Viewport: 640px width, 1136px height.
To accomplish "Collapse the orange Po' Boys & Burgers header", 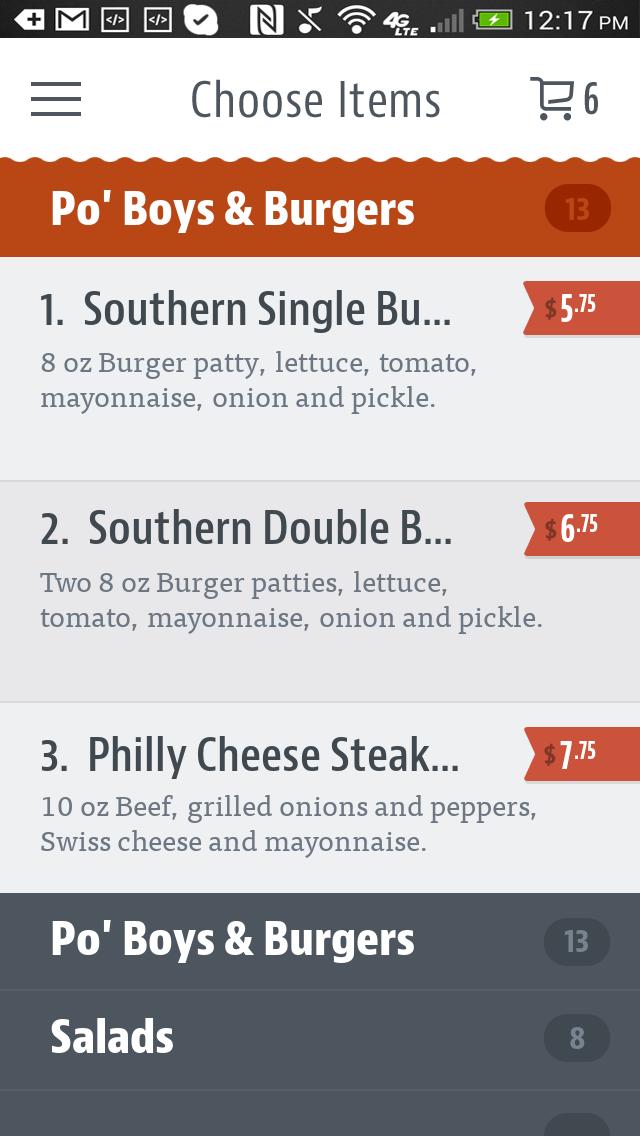I will (x=320, y=209).
